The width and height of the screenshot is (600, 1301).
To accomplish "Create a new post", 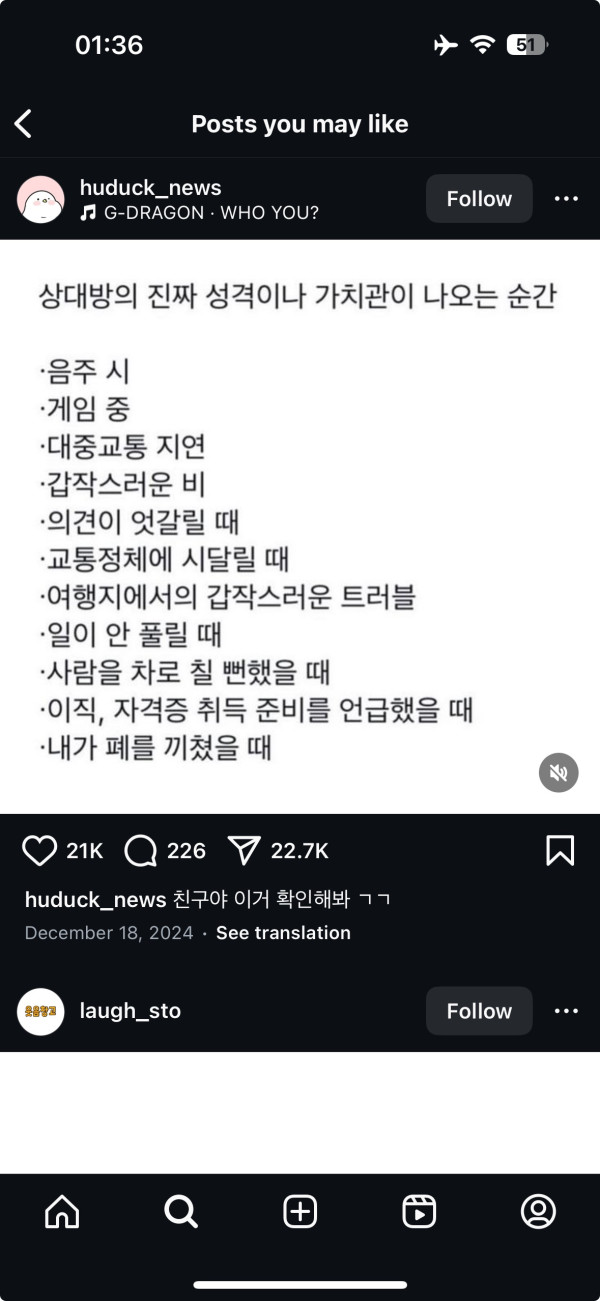I will coord(300,1212).
